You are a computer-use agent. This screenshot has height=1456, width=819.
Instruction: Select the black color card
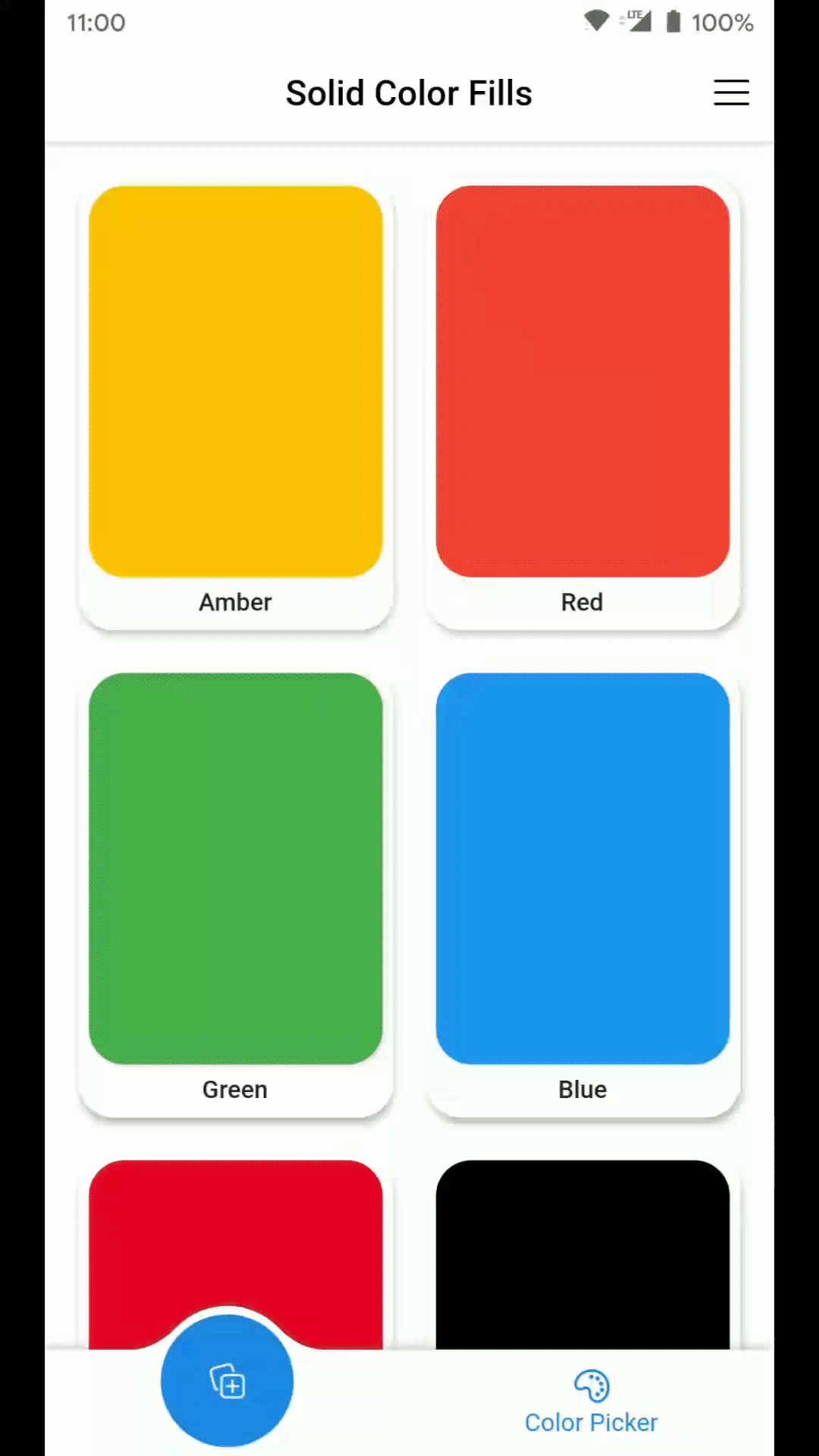582,1254
